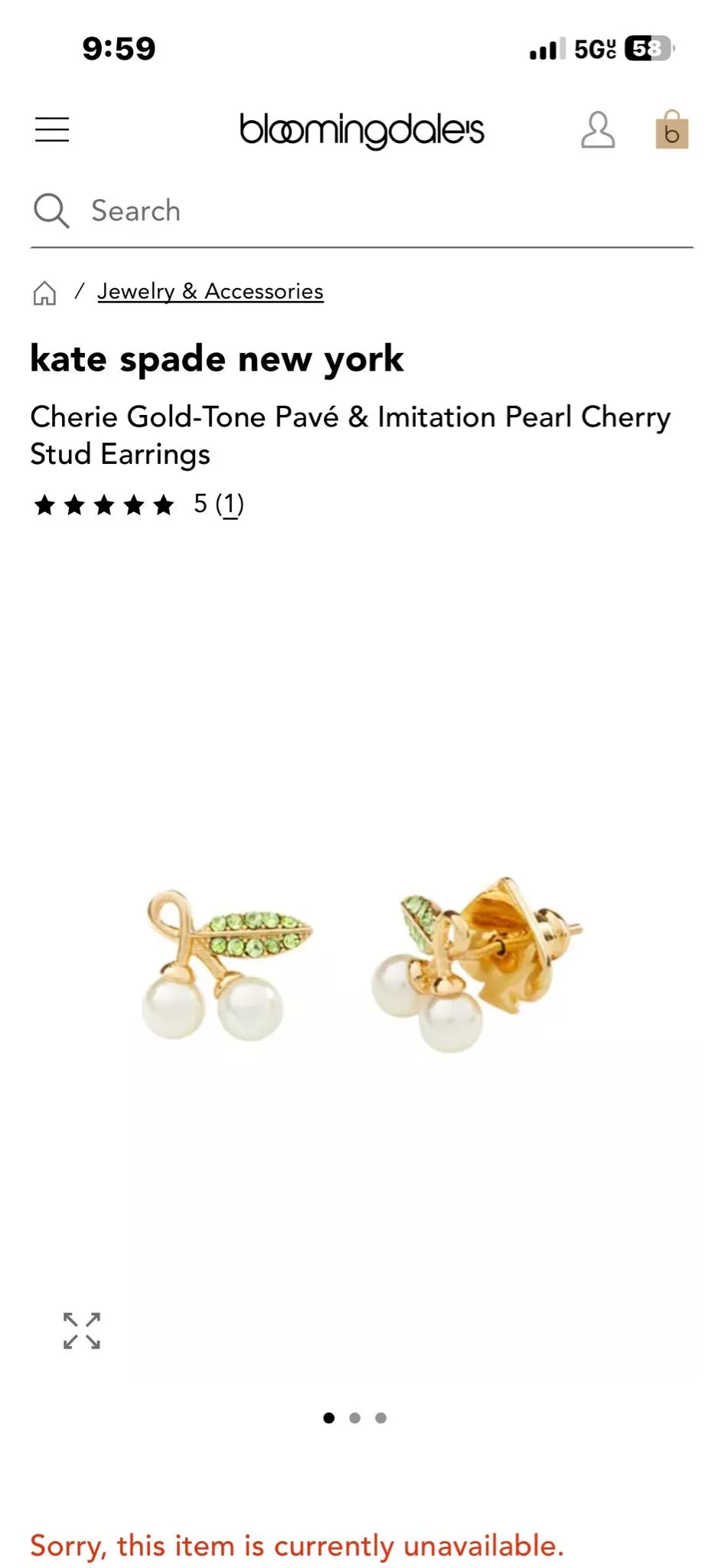Go to the home breadcrumb icon
725x1568 pixels.
coord(44,292)
